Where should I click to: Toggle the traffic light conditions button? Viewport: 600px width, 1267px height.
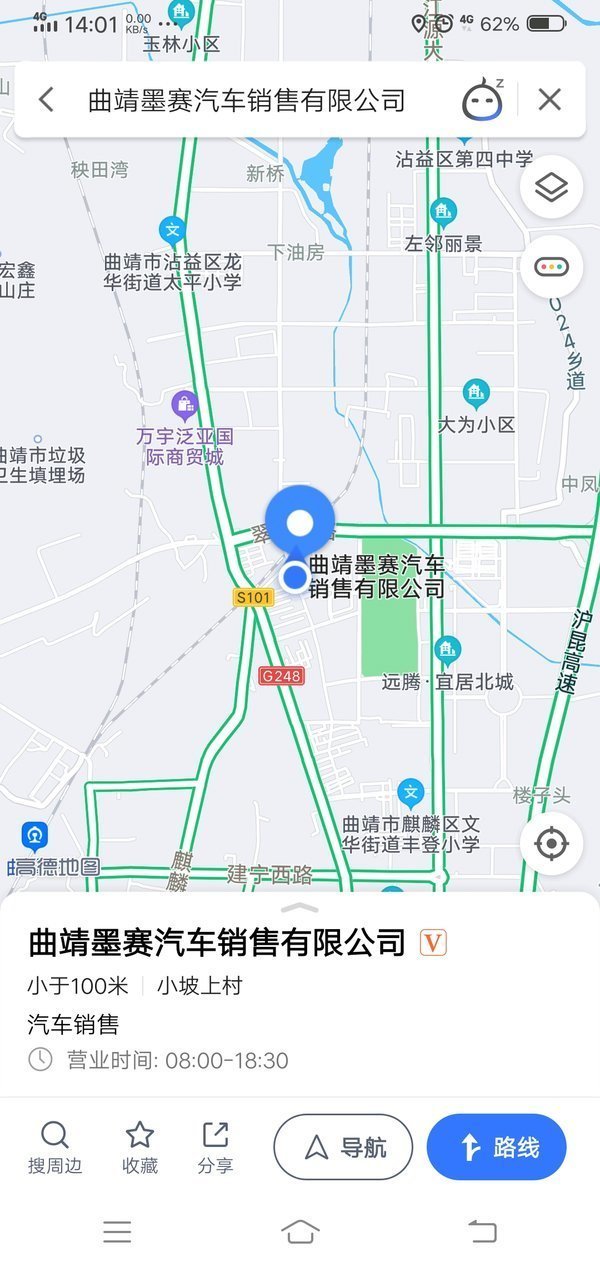551,267
